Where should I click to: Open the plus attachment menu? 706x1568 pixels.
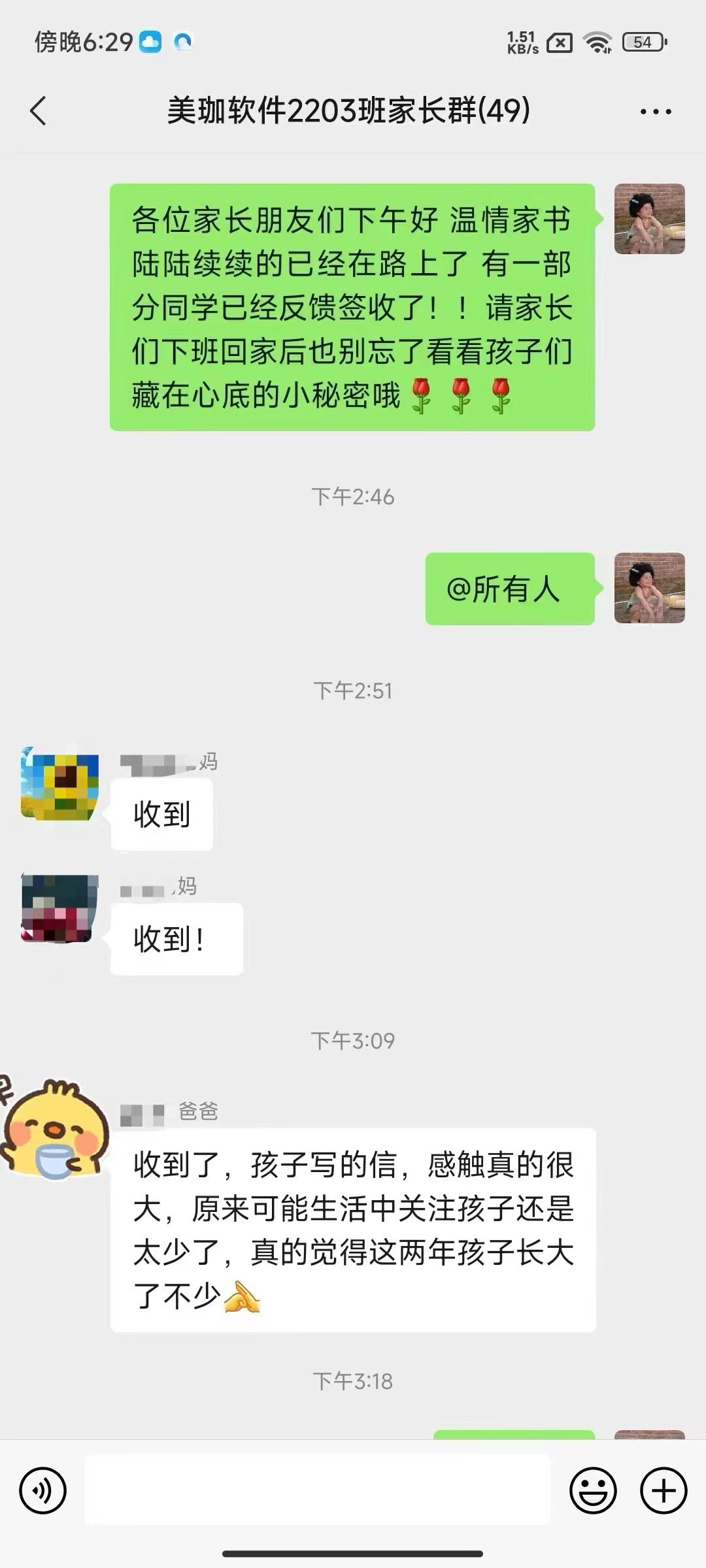pos(663,1491)
